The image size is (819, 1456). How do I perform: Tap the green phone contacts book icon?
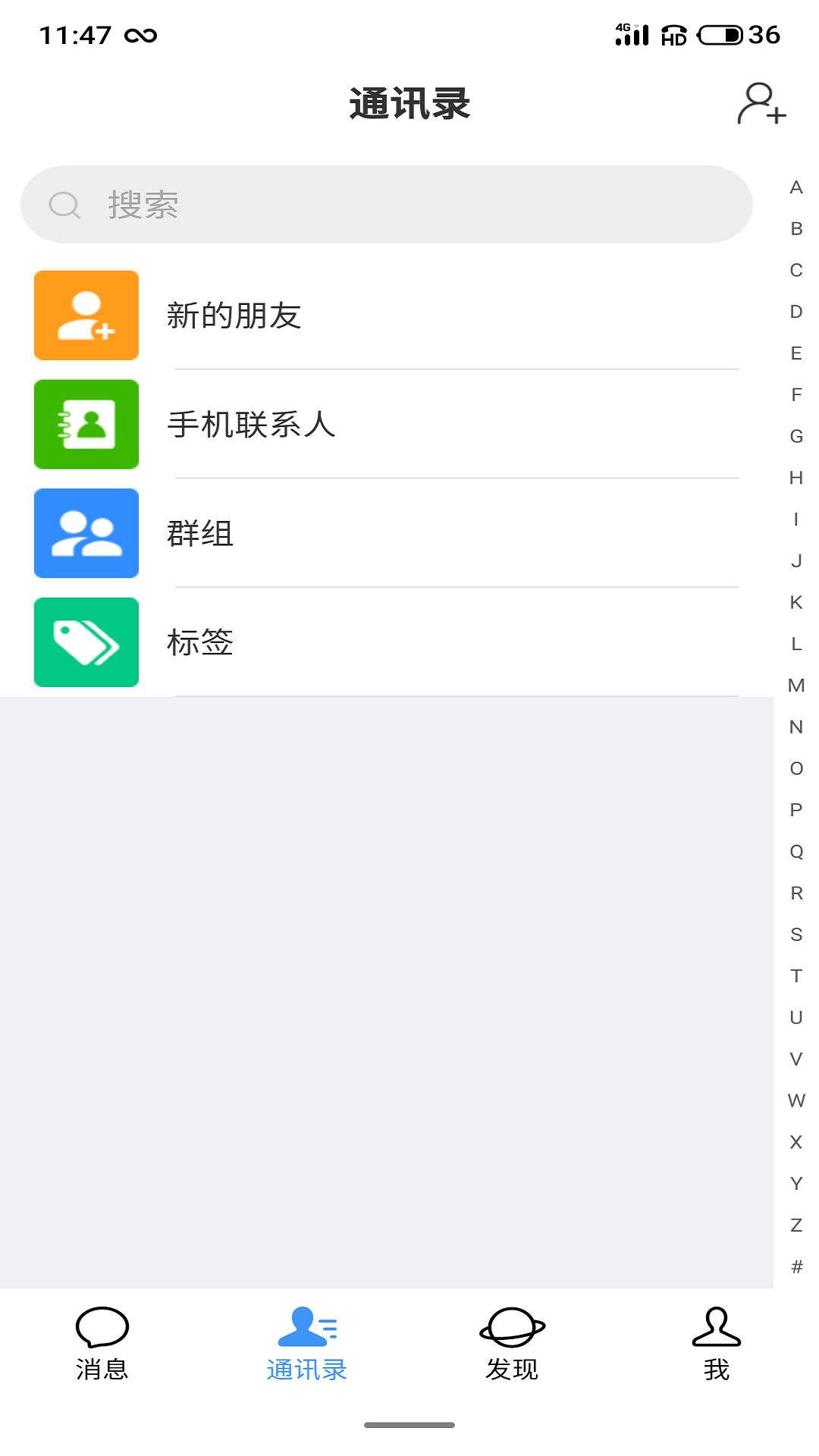tap(86, 425)
